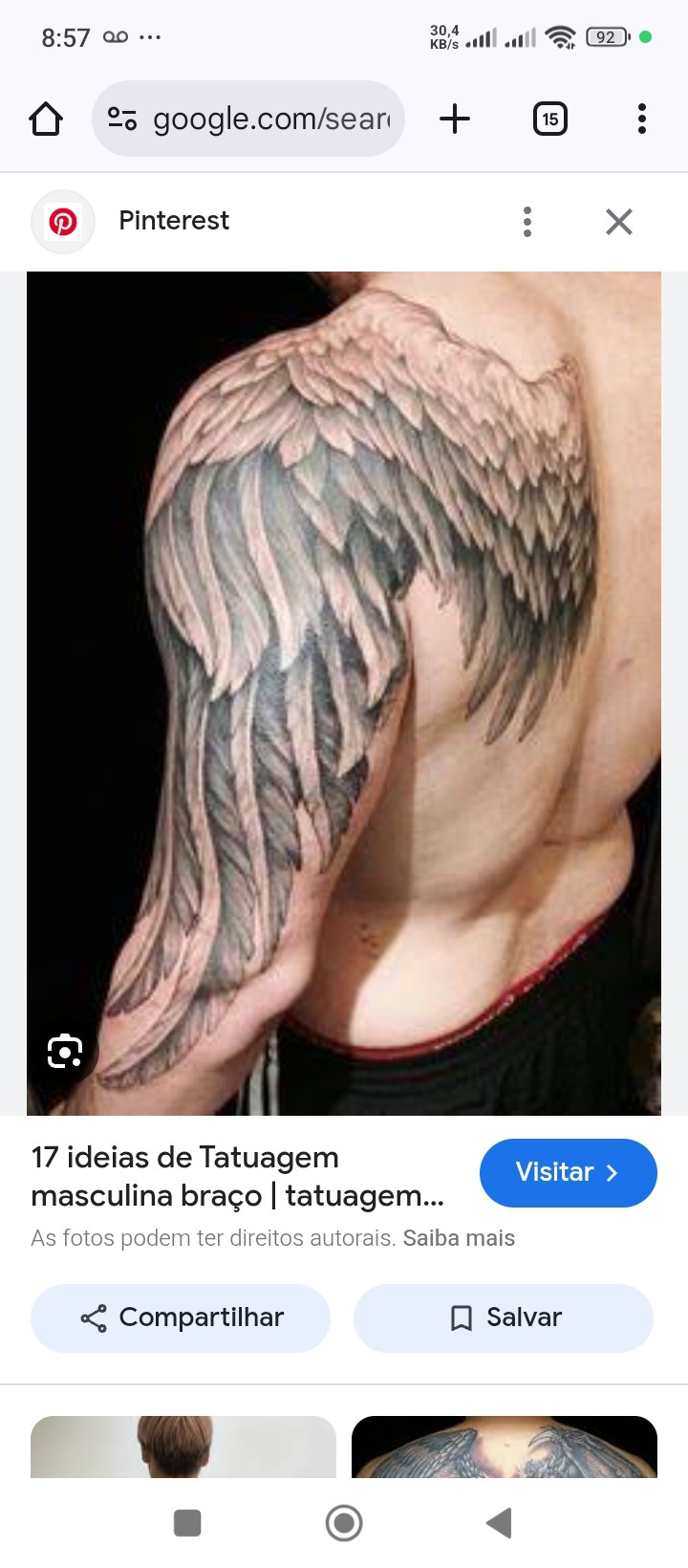Open '17 ideias de Tatuagem masculina' title
The height and width of the screenshot is (1568, 688).
coord(237,1176)
